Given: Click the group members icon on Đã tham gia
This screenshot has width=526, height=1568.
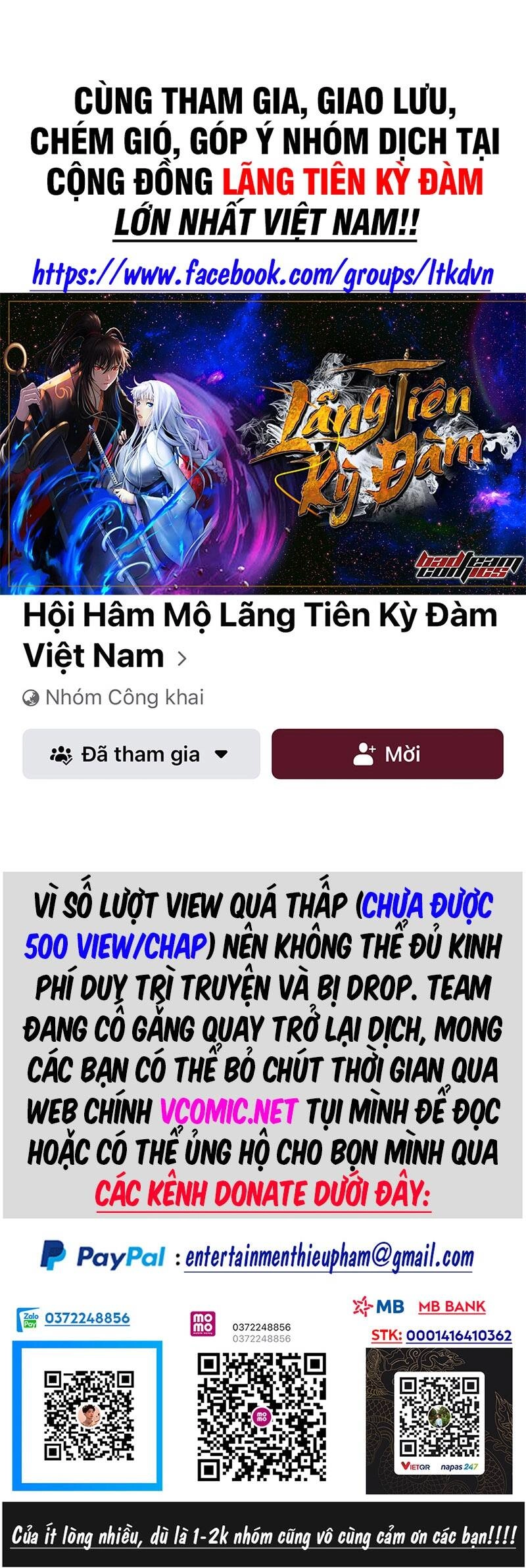Looking at the screenshot, I should tap(62, 755).
